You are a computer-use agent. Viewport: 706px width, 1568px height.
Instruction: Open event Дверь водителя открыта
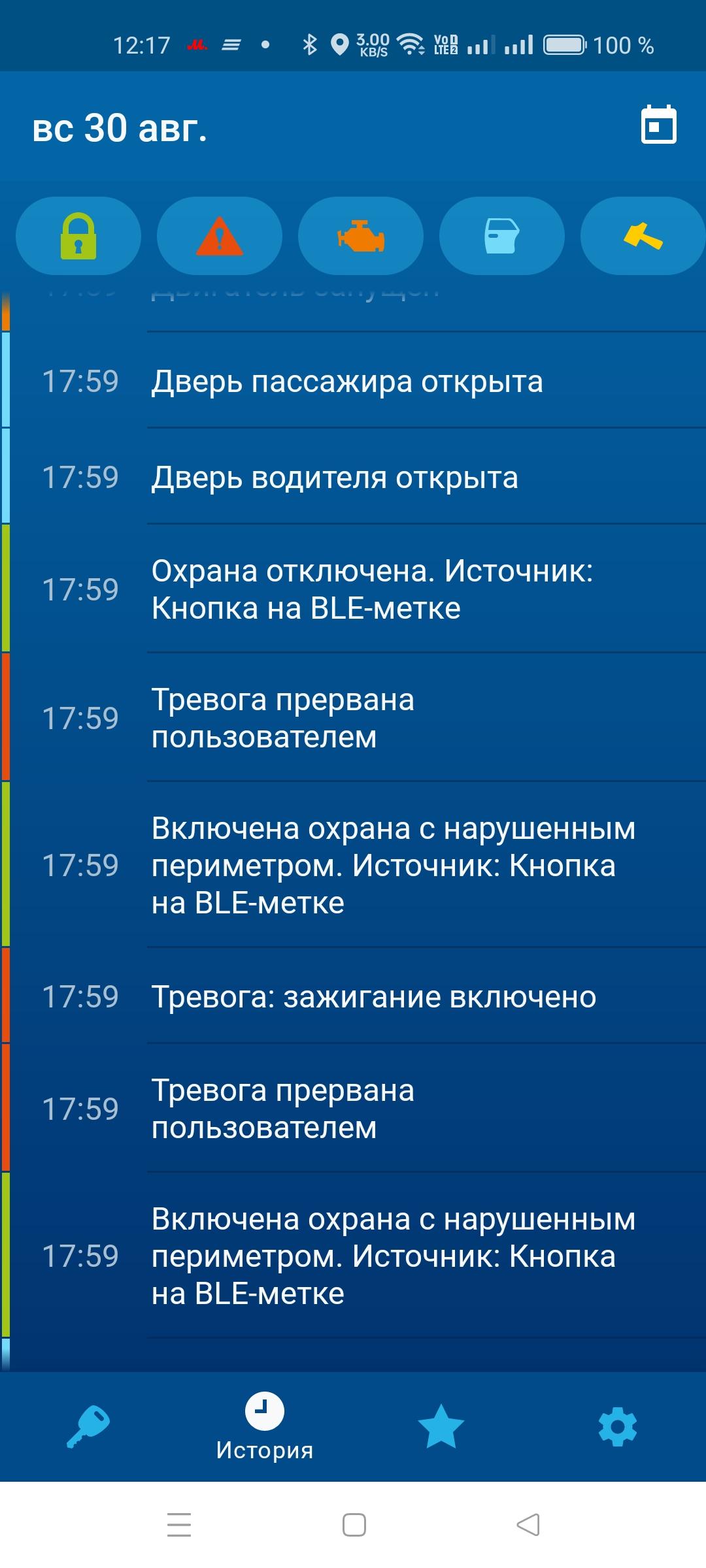[x=353, y=477]
